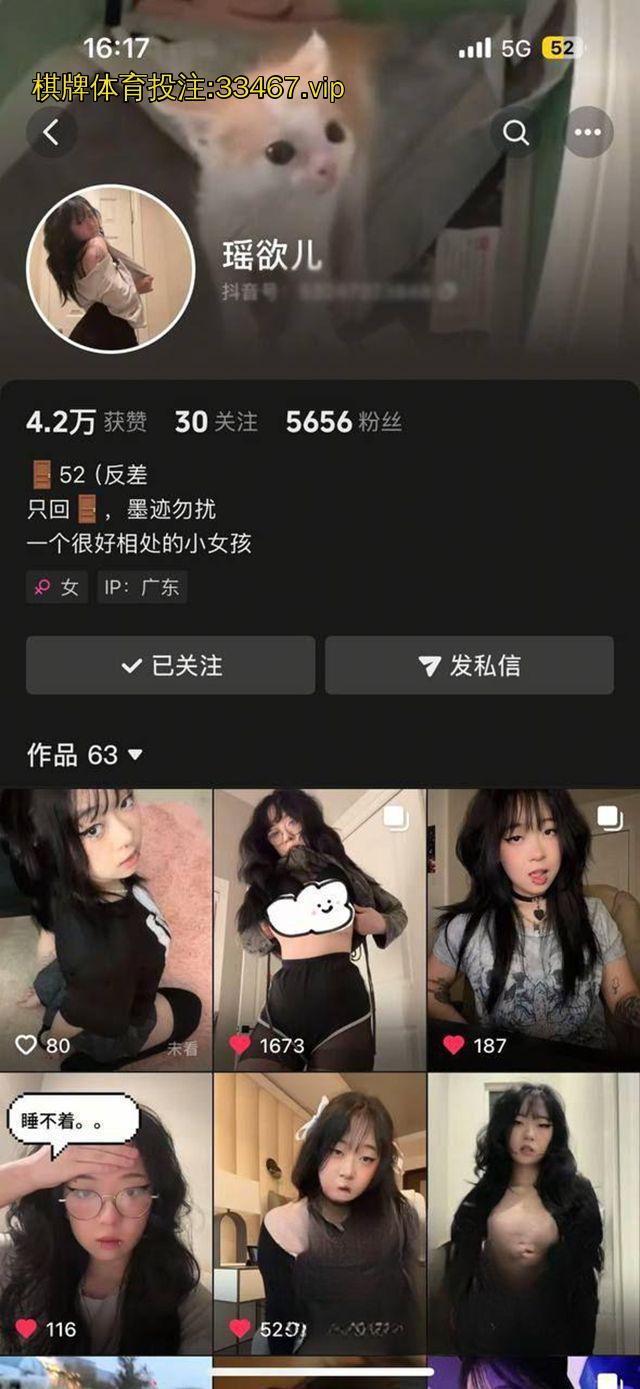Screen dimensions: 640x1389
Task: Go back using the top arrow
Action: (x=52, y=132)
